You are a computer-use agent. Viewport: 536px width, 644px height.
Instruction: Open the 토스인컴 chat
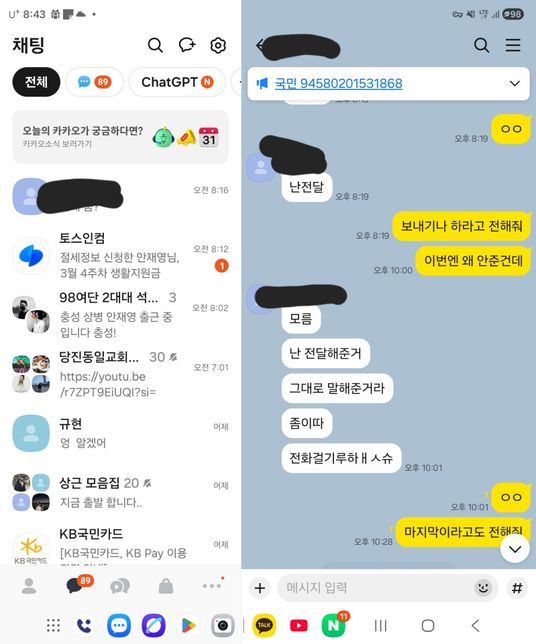[120, 255]
